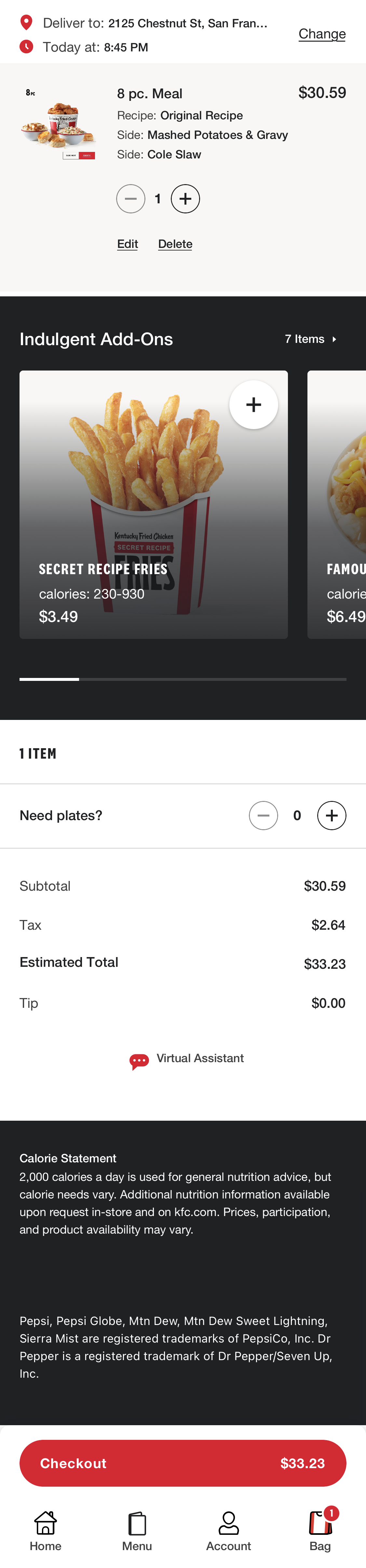Change the delivery address and time
The width and height of the screenshot is (366, 1568).
(x=321, y=34)
